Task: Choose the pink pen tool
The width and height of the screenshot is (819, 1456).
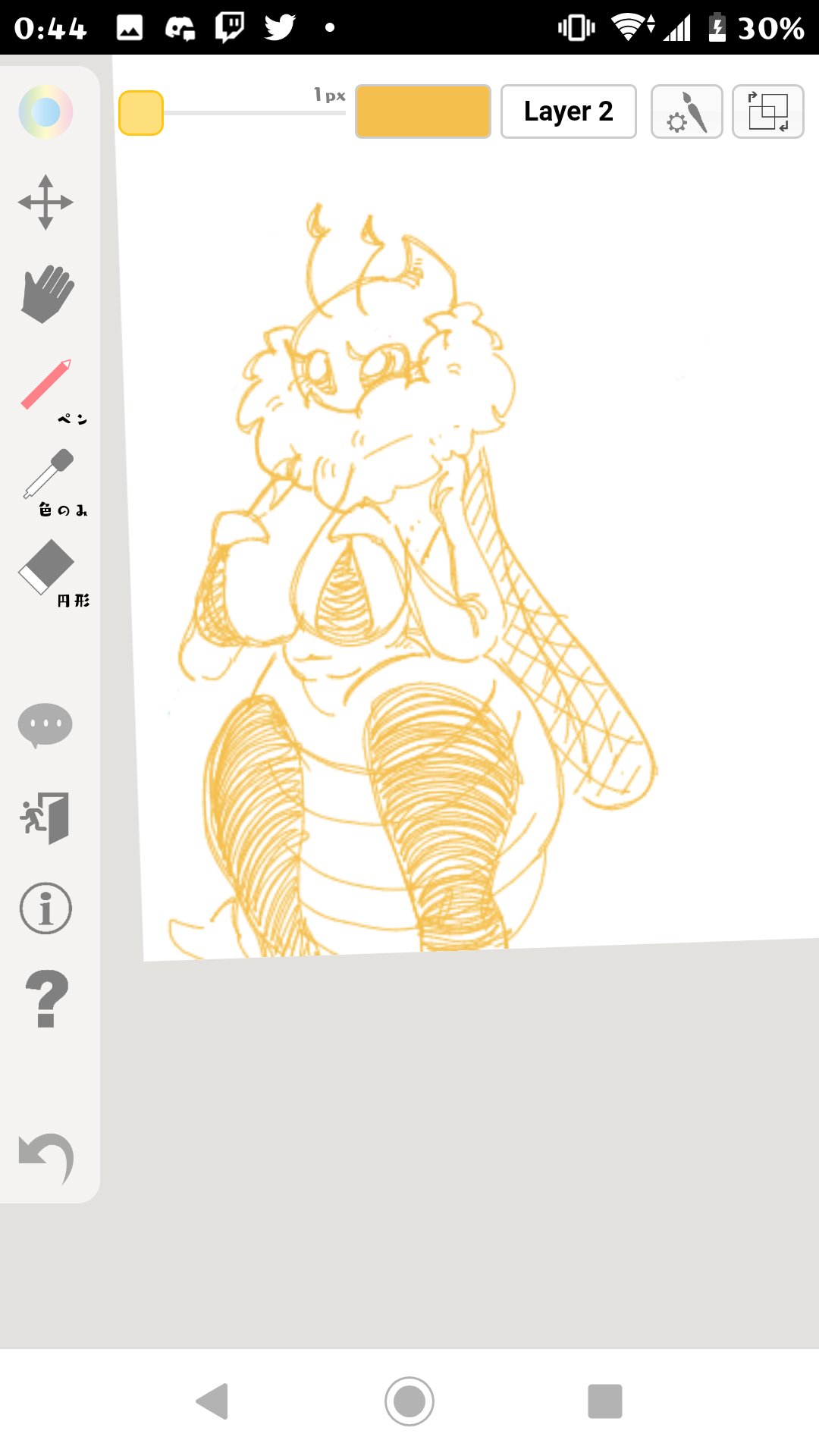Action: click(x=47, y=385)
